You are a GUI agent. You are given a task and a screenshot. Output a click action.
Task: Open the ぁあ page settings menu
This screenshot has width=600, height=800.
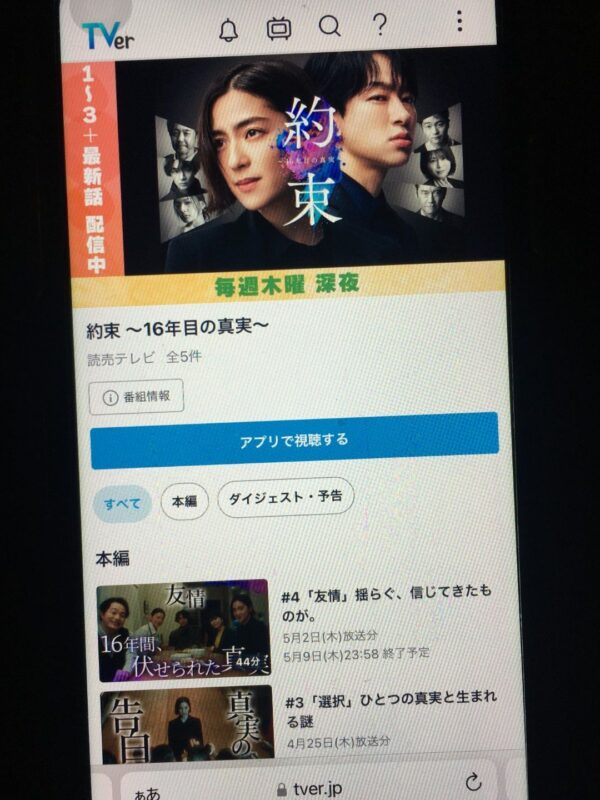tap(146, 792)
